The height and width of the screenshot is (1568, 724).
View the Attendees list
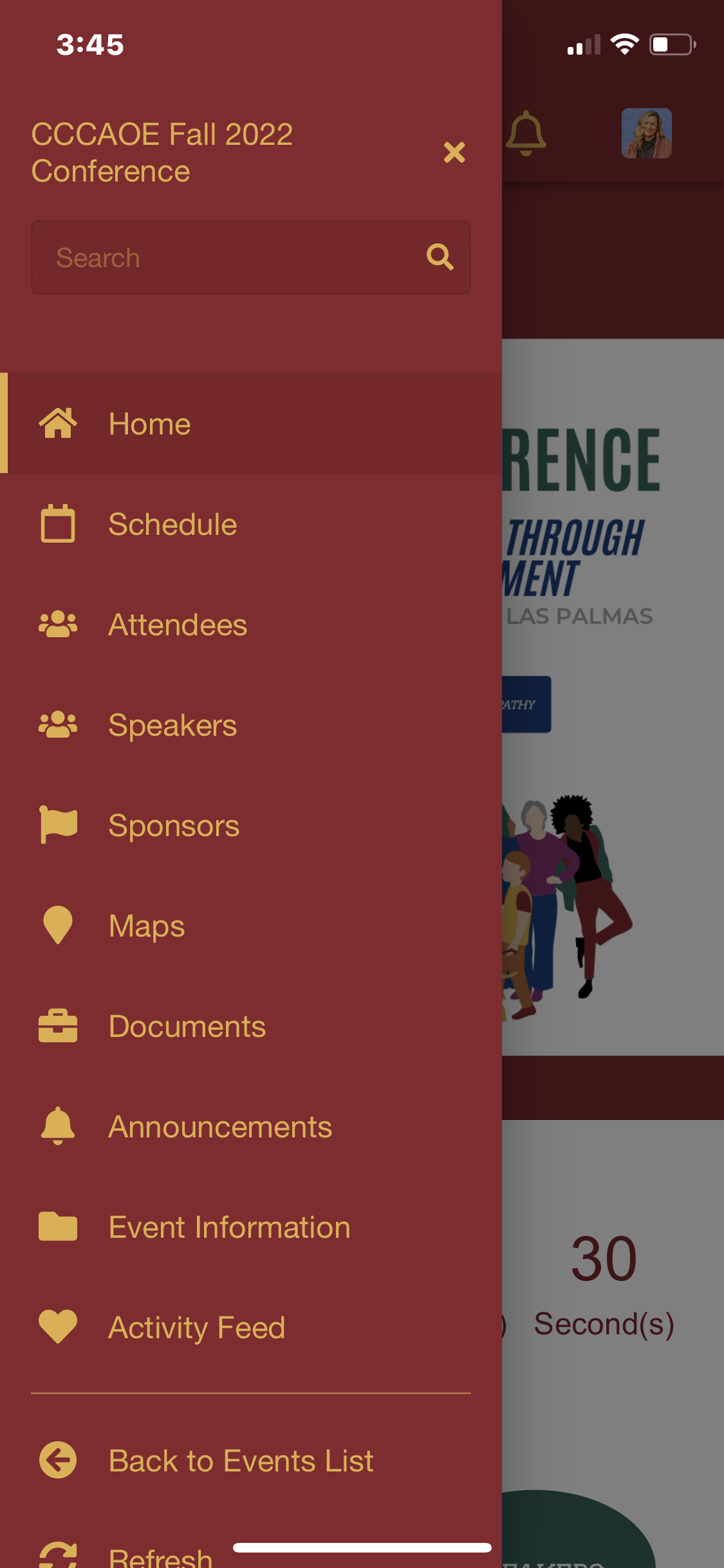point(178,625)
